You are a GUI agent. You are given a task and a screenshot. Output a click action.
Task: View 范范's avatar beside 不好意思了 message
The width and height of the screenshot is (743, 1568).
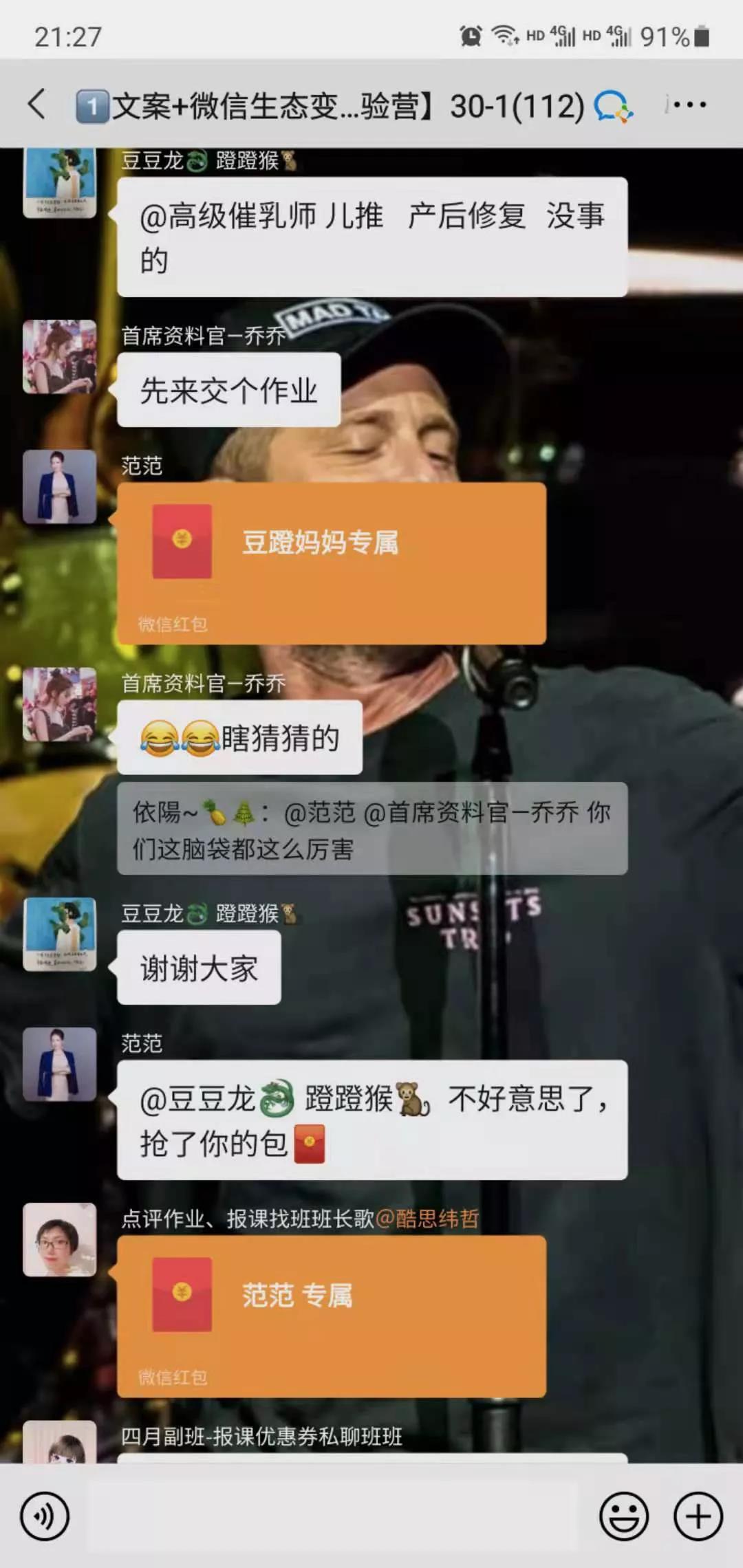pyautogui.click(x=60, y=1064)
